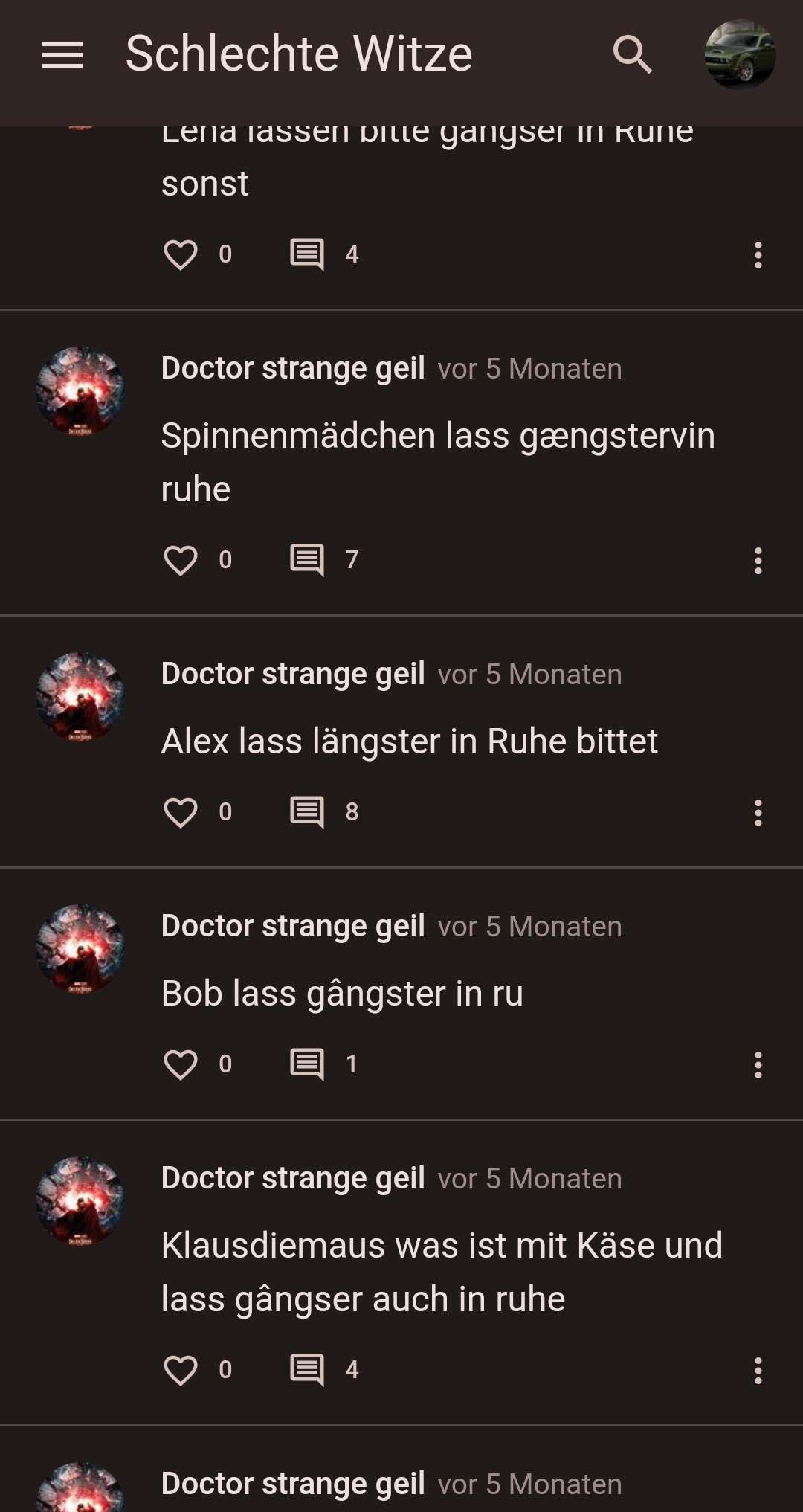Viewport: 803px width, 1512px height.
Task: Open search in Schlechte Witze
Action: coord(632,55)
